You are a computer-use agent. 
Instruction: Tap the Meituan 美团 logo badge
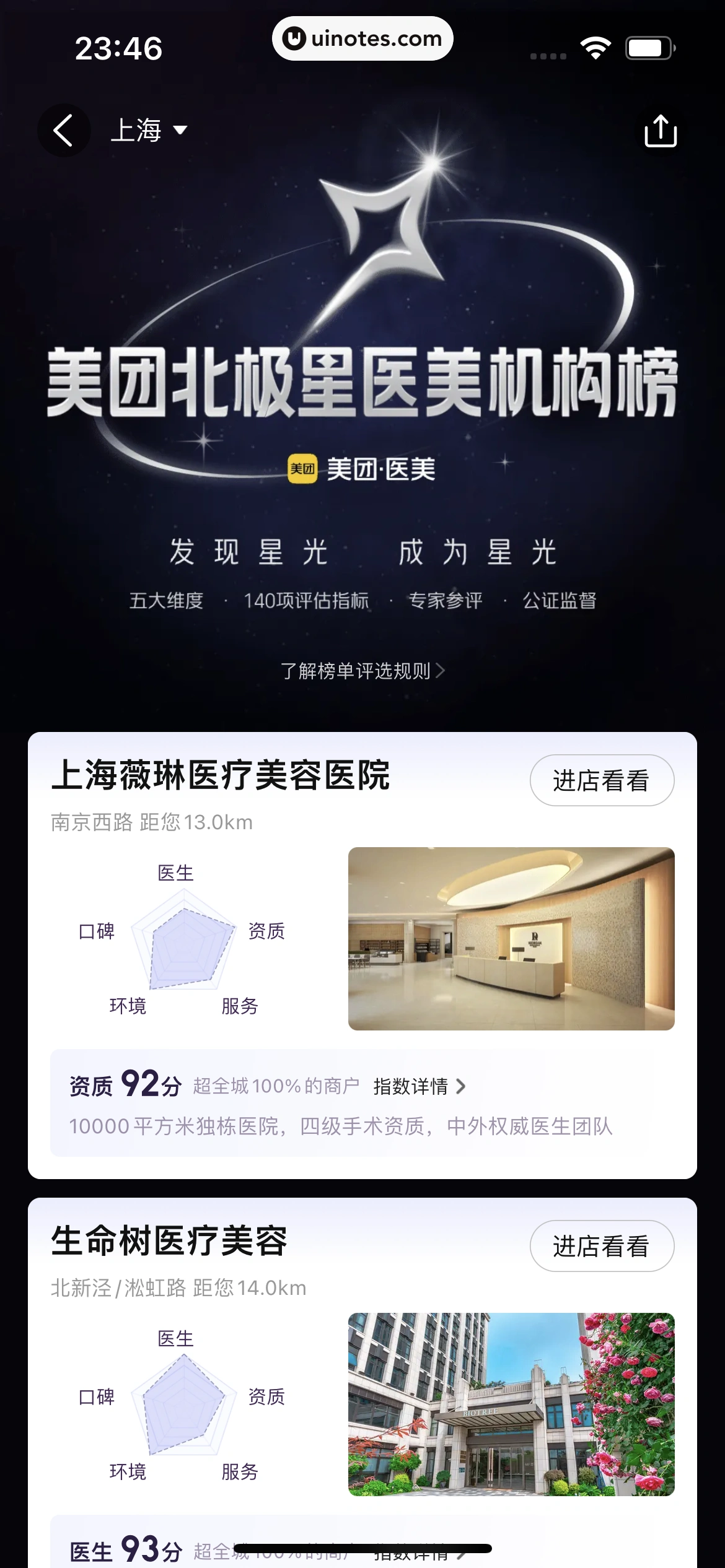coord(303,470)
